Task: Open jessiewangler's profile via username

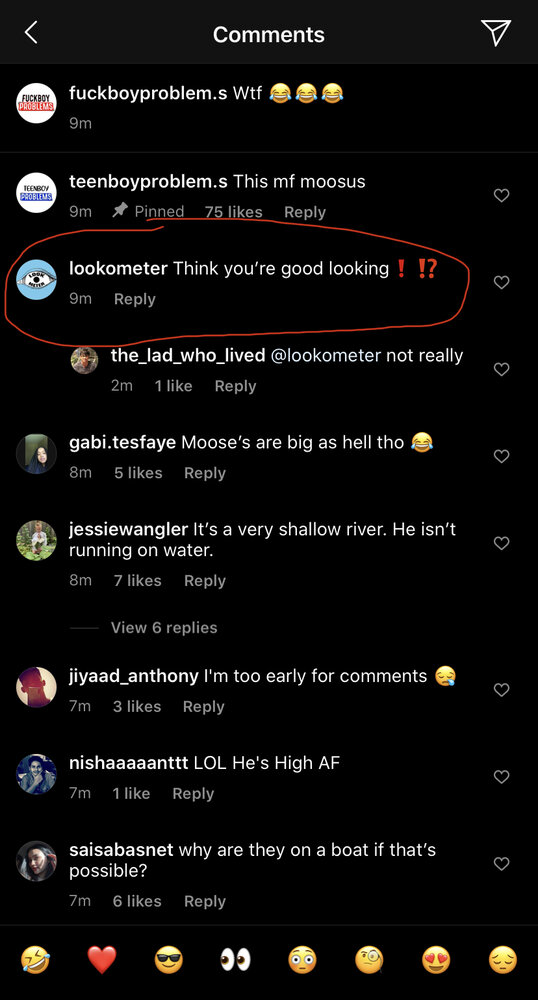Action: point(128,529)
